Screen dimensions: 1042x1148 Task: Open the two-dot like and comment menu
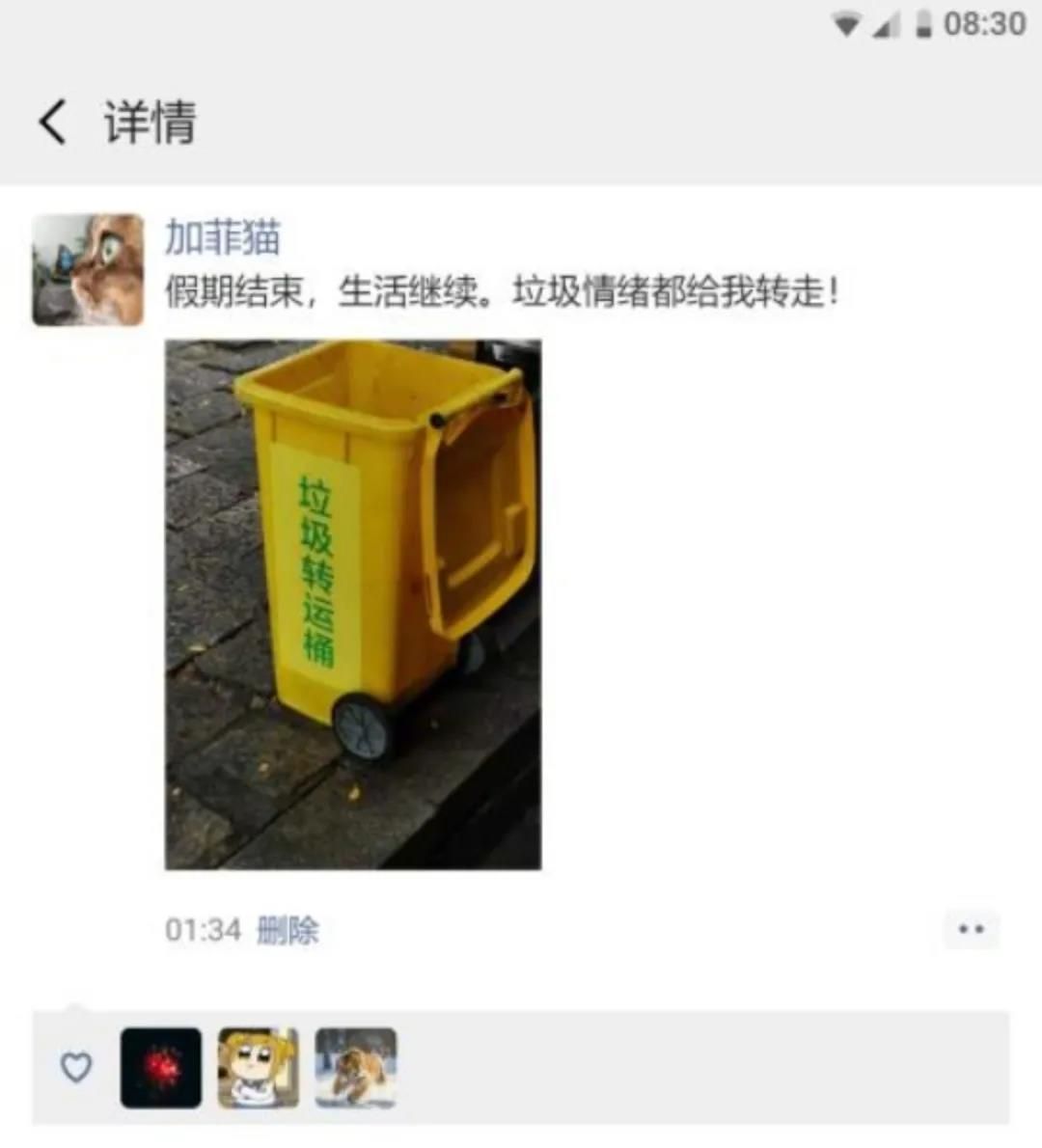[x=971, y=930]
